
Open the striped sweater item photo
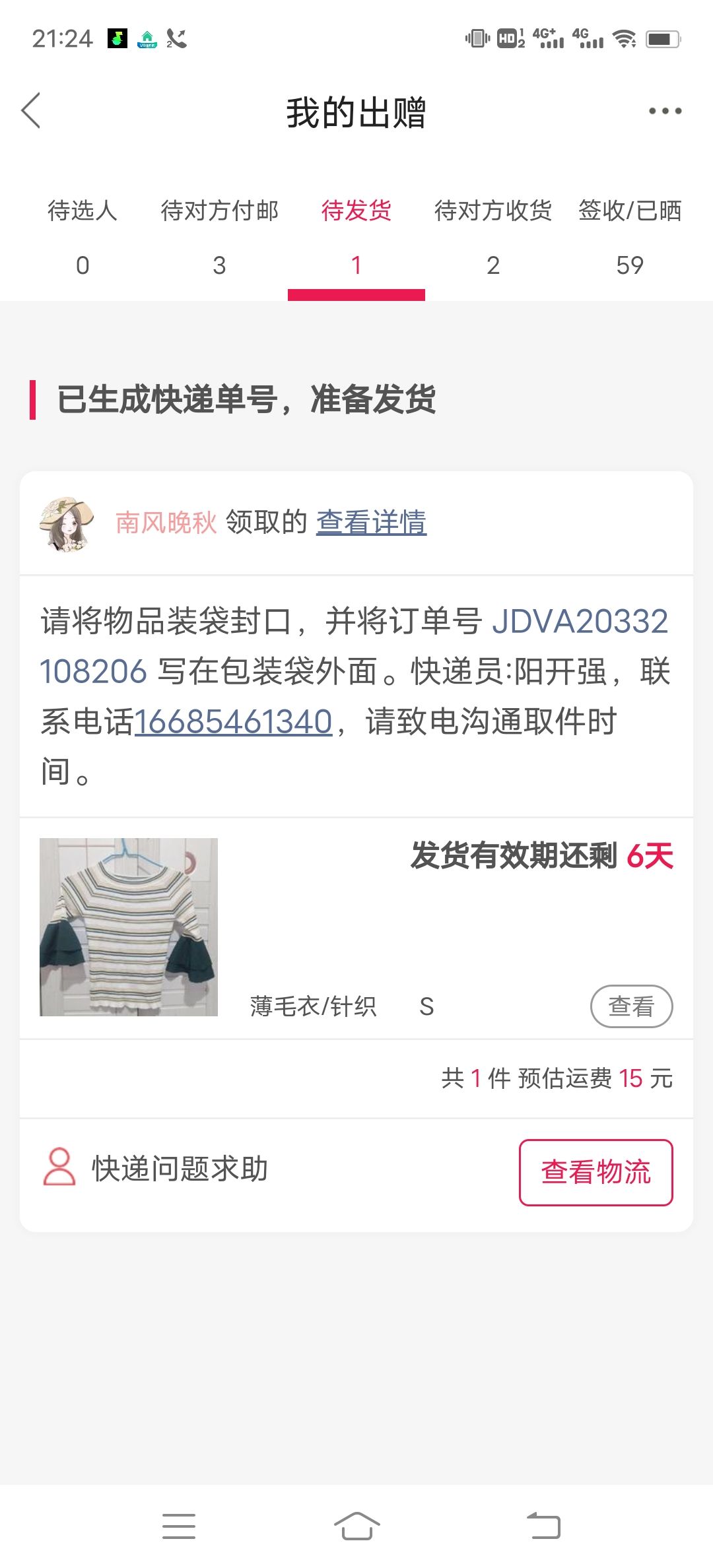click(129, 927)
